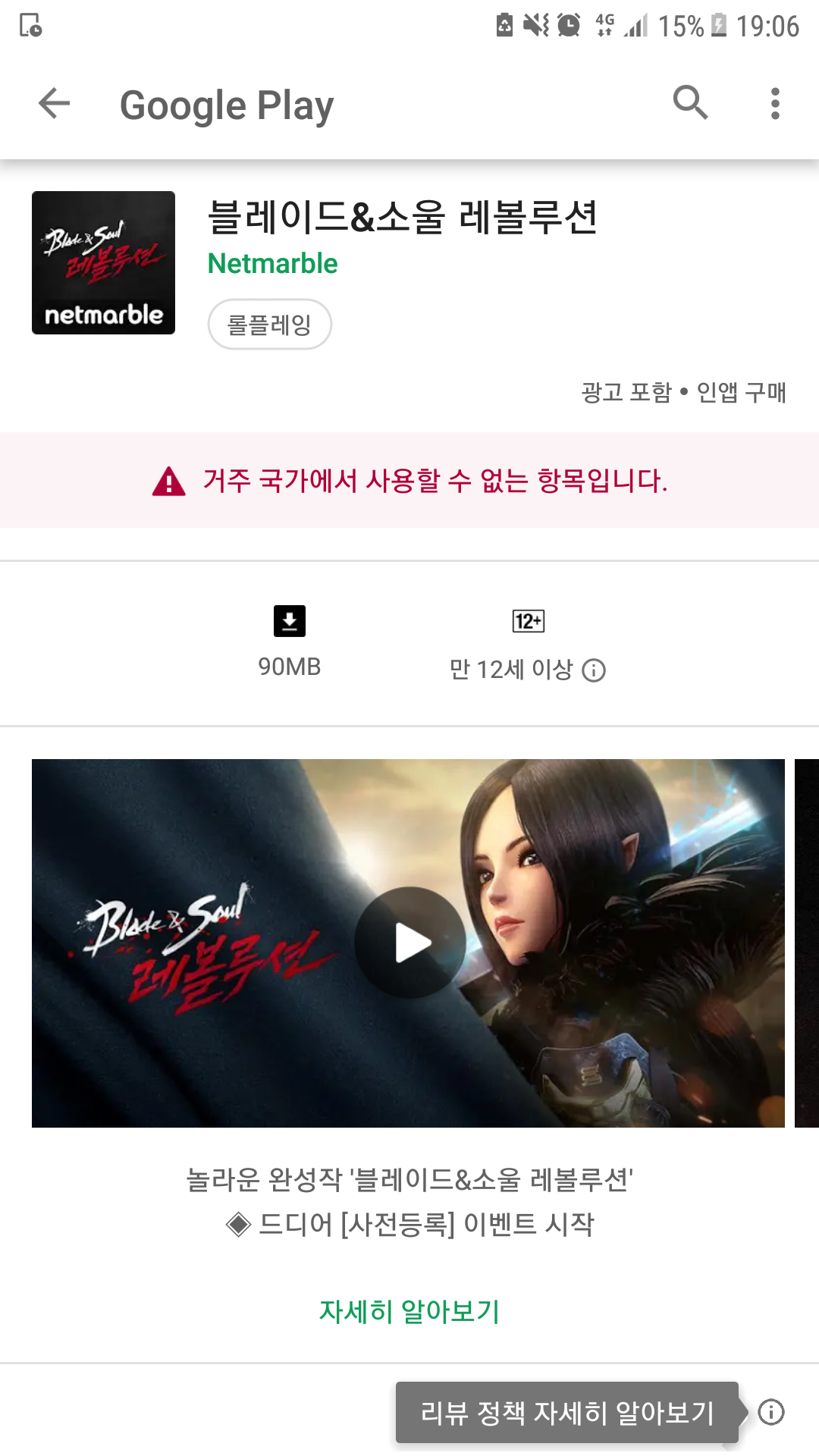
Task: Tap 자세히 알아보기 to read more
Action: (409, 1311)
